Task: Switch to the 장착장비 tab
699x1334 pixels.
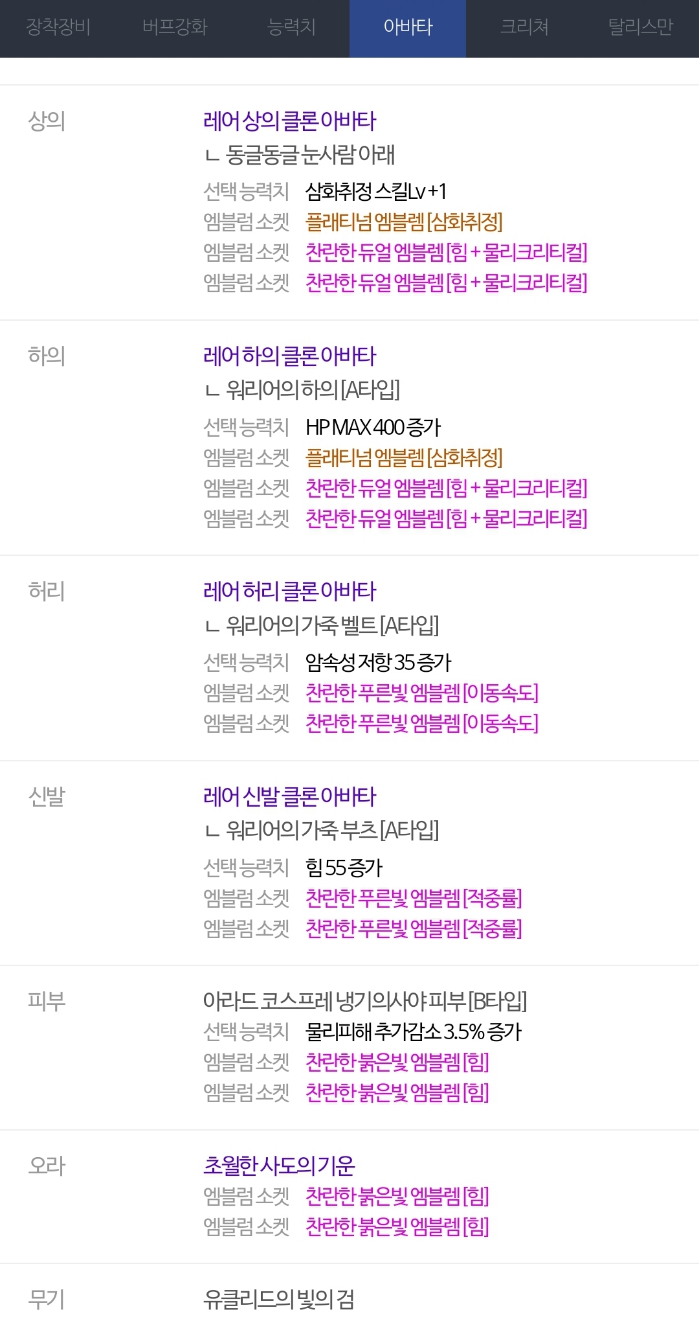Action: [58, 27]
